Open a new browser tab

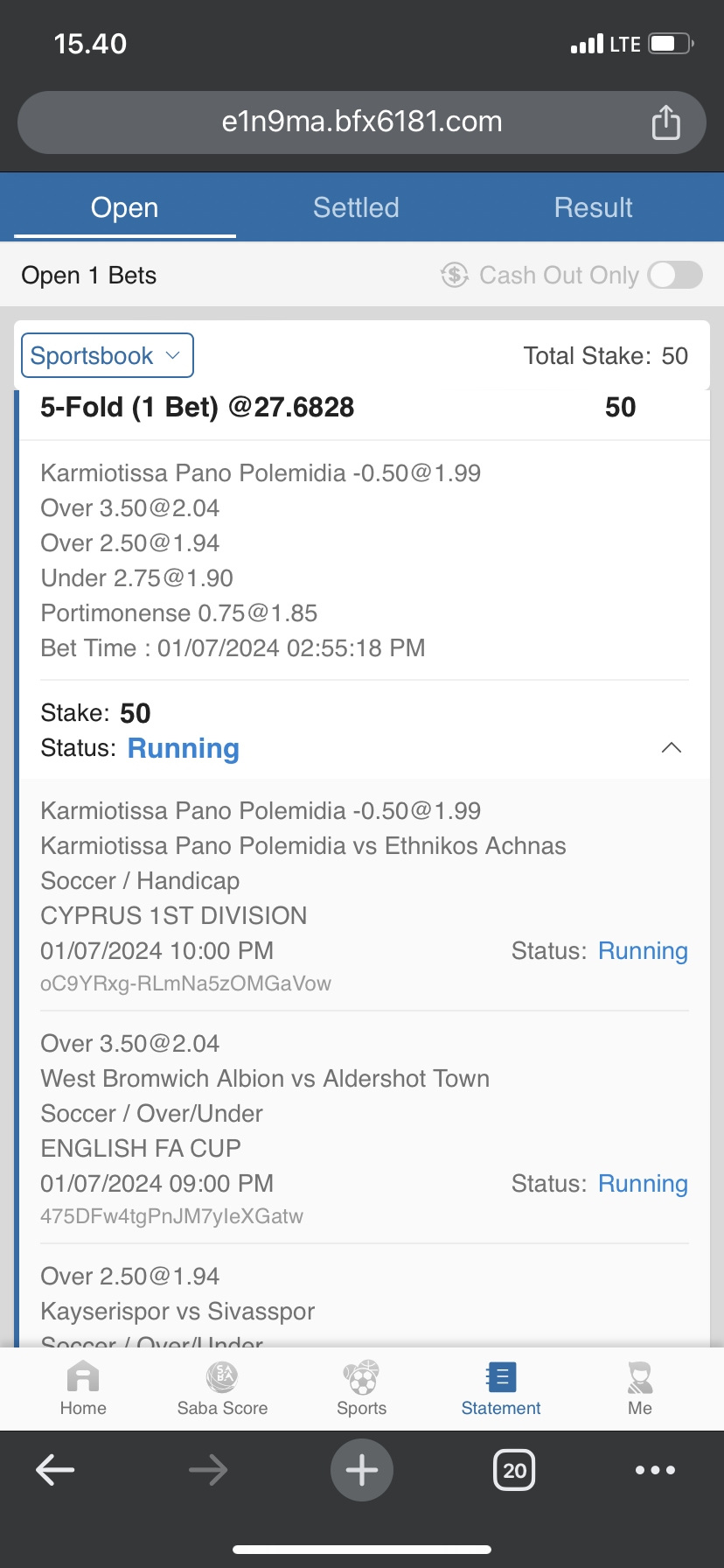pyautogui.click(x=362, y=1470)
